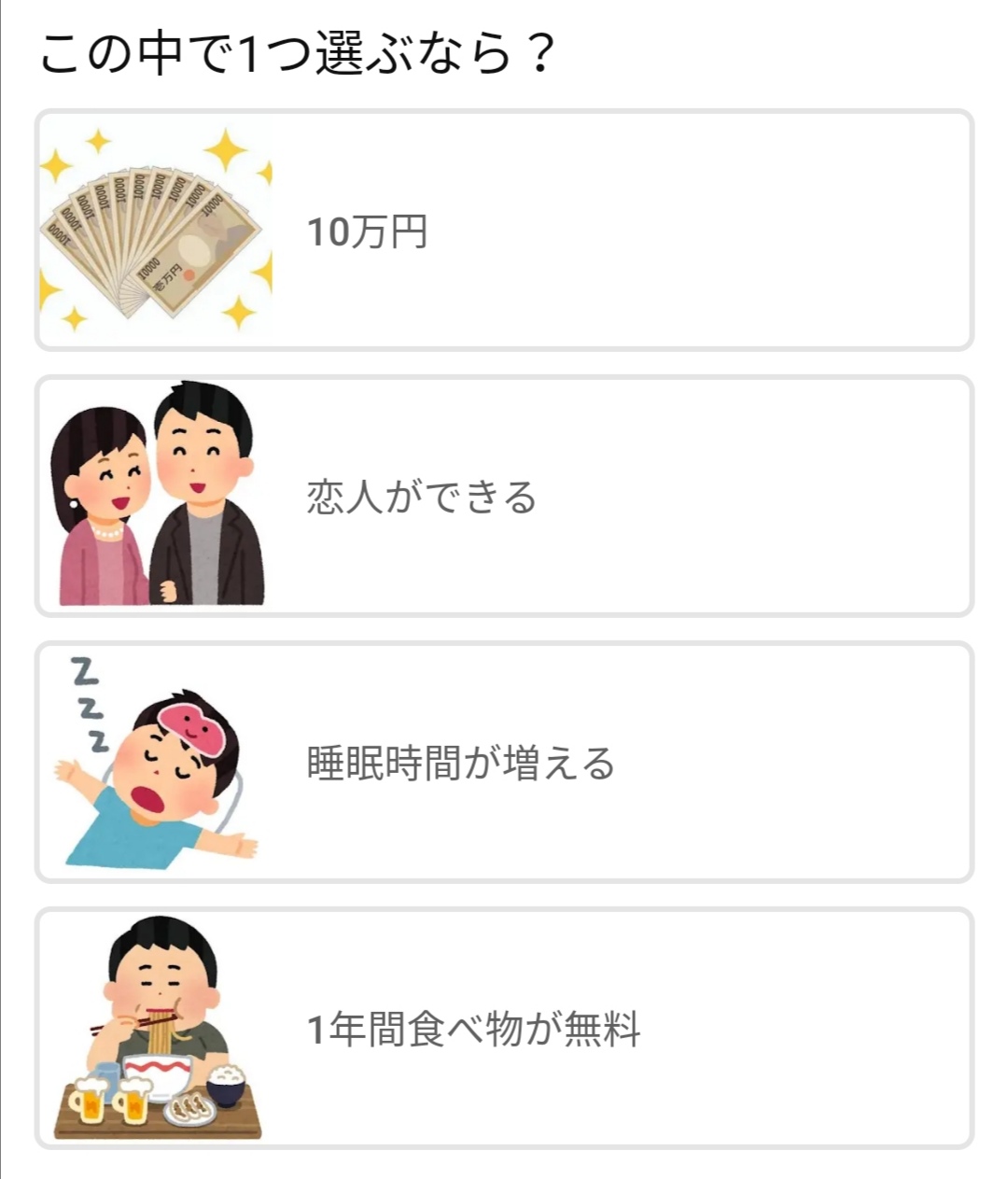Vote for 1年間食べ物が無料
This screenshot has height=1179, width=1008.
(x=504, y=1029)
